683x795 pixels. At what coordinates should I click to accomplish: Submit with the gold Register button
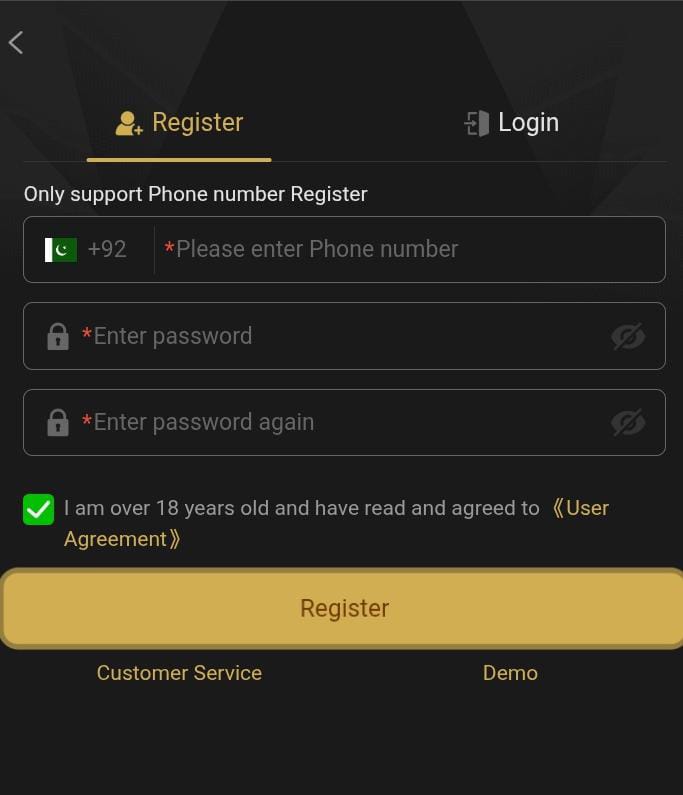click(344, 608)
